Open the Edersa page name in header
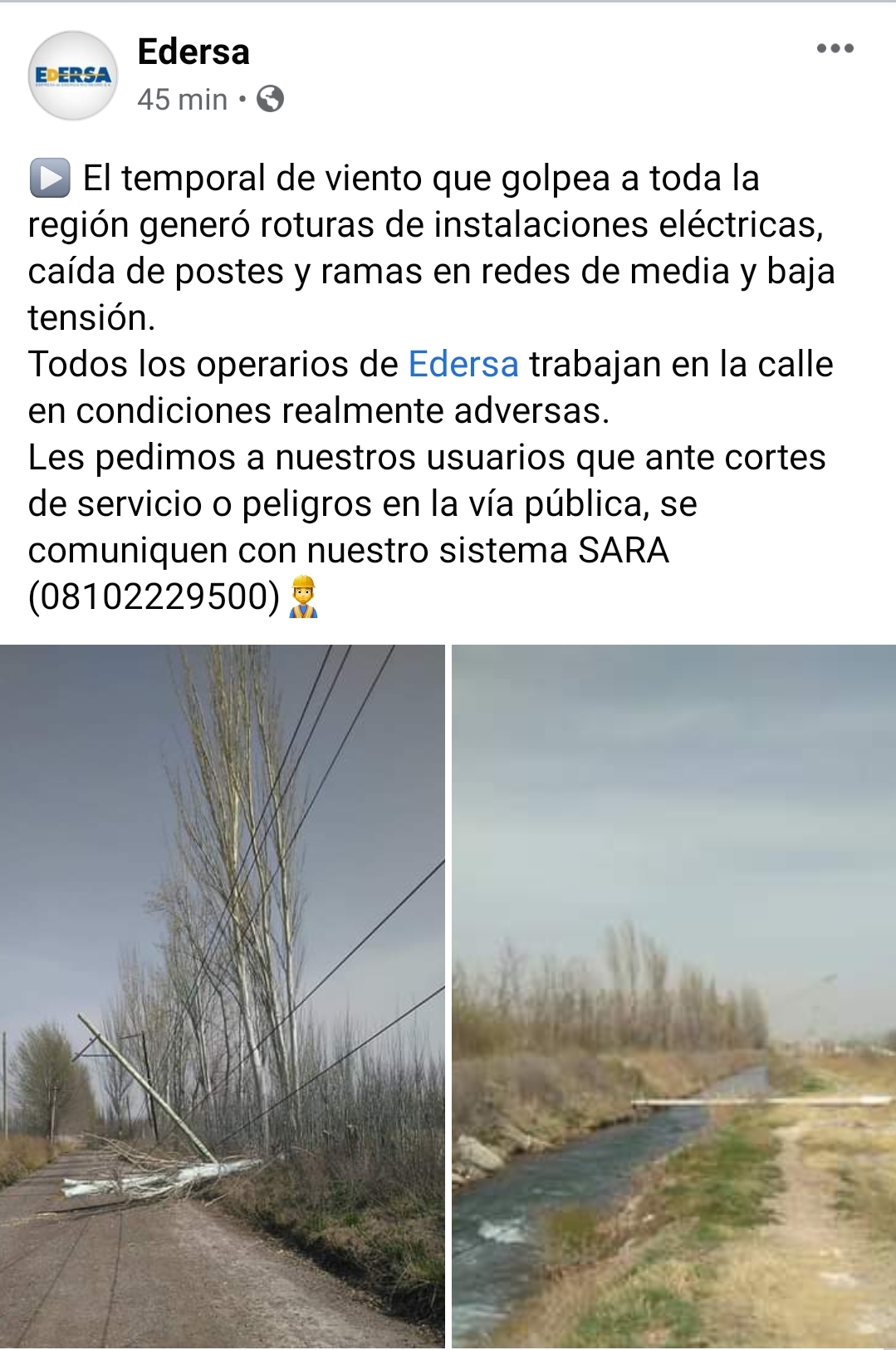Viewport: 896px width, 1350px height. (x=193, y=52)
